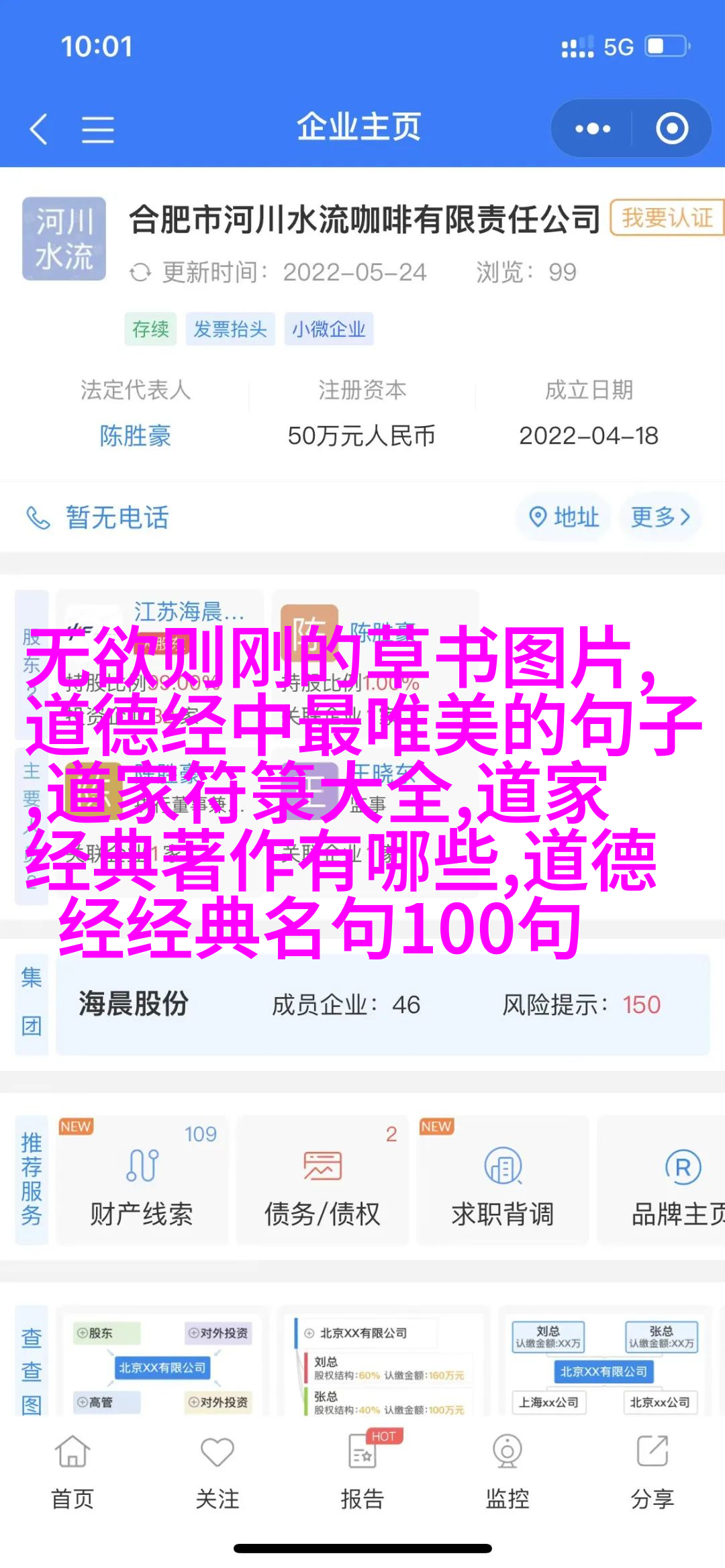Close the mini program with the circle icon
Screen dimensions: 725x1568
(x=671, y=129)
